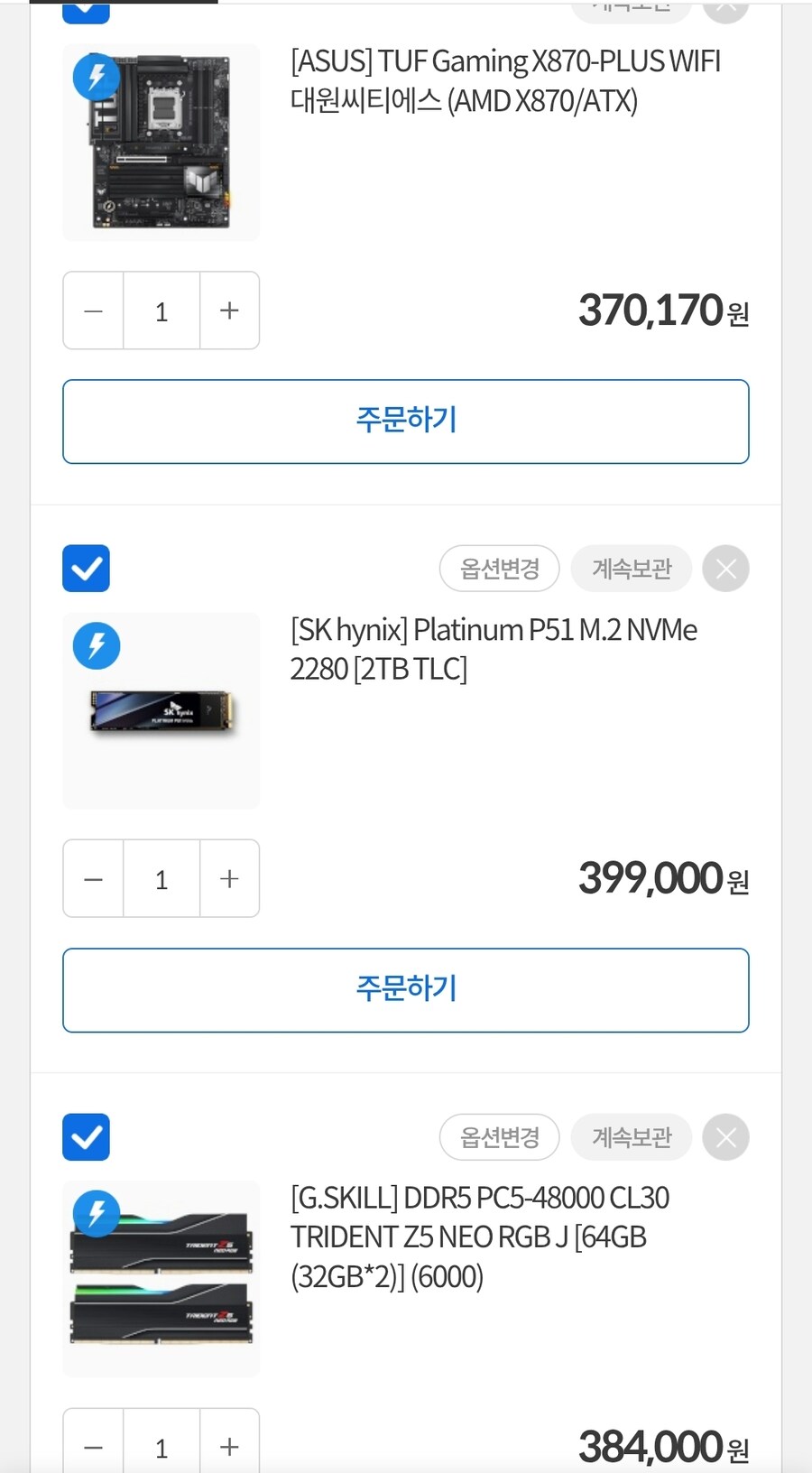812x1473 pixels.
Task: Uncheck the G.SKILL RAM selection checkbox
Action: click(86, 1137)
